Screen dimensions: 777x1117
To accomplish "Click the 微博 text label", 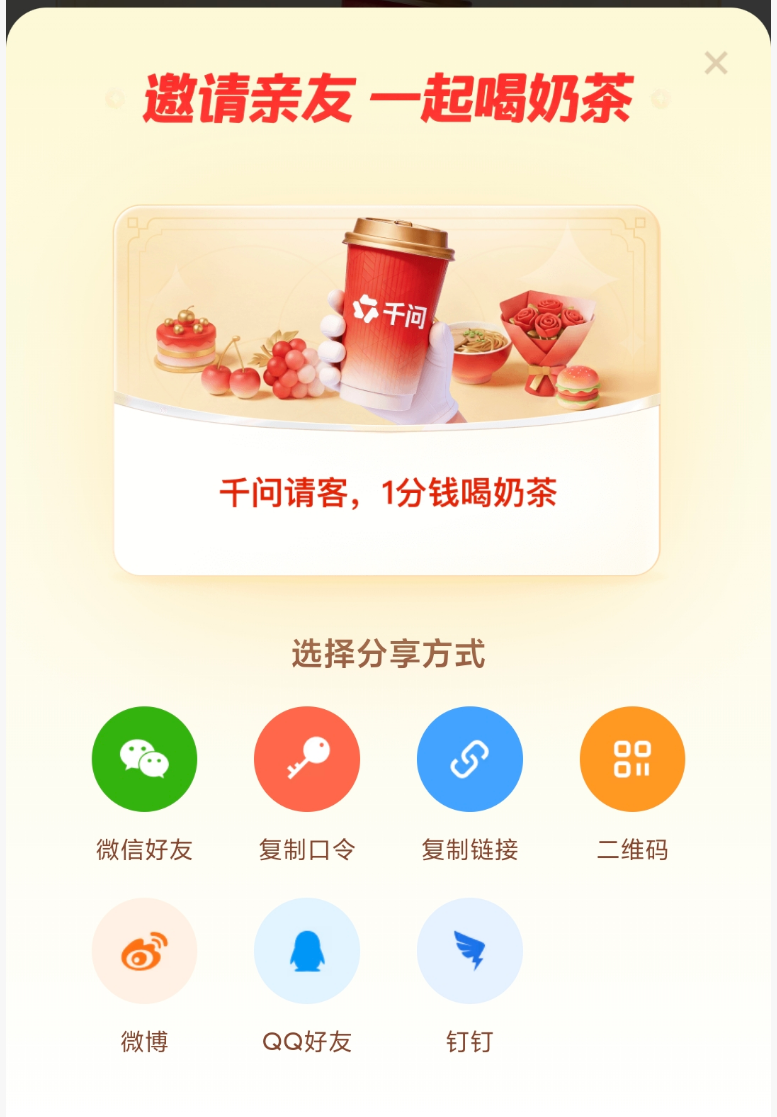I will click(144, 1040).
